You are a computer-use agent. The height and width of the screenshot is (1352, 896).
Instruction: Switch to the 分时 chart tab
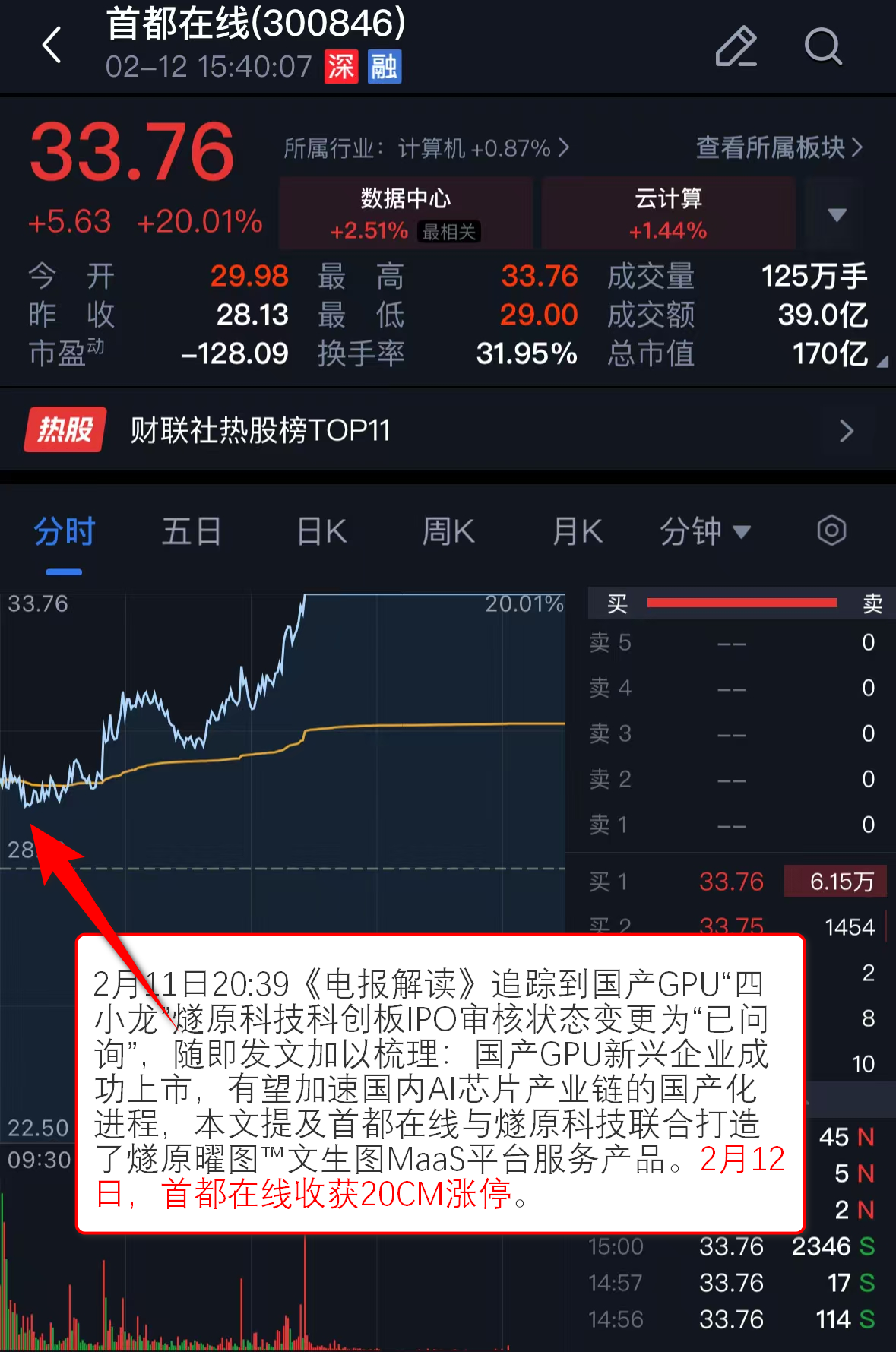(64, 531)
